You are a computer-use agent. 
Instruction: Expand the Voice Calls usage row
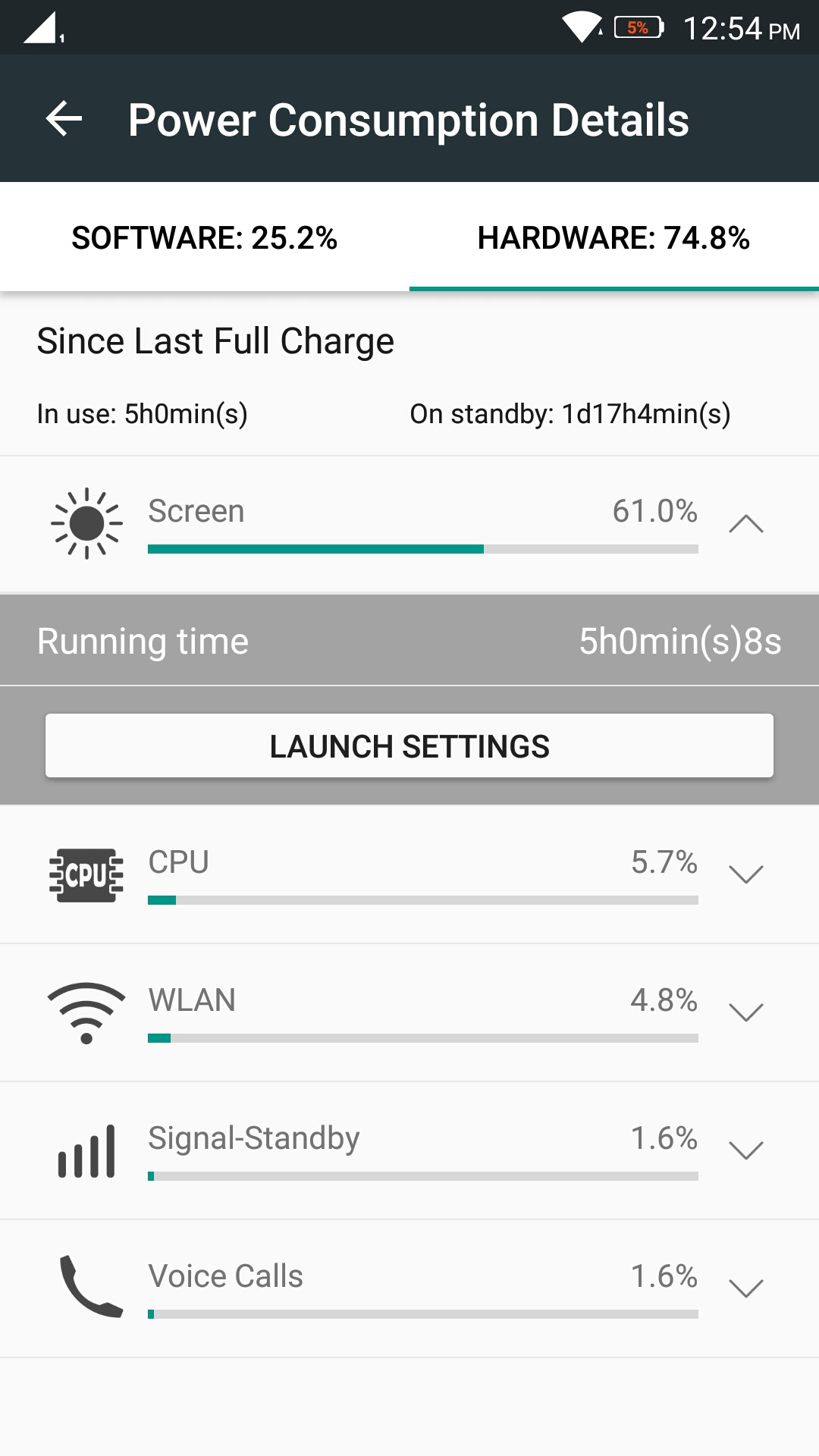745,1288
